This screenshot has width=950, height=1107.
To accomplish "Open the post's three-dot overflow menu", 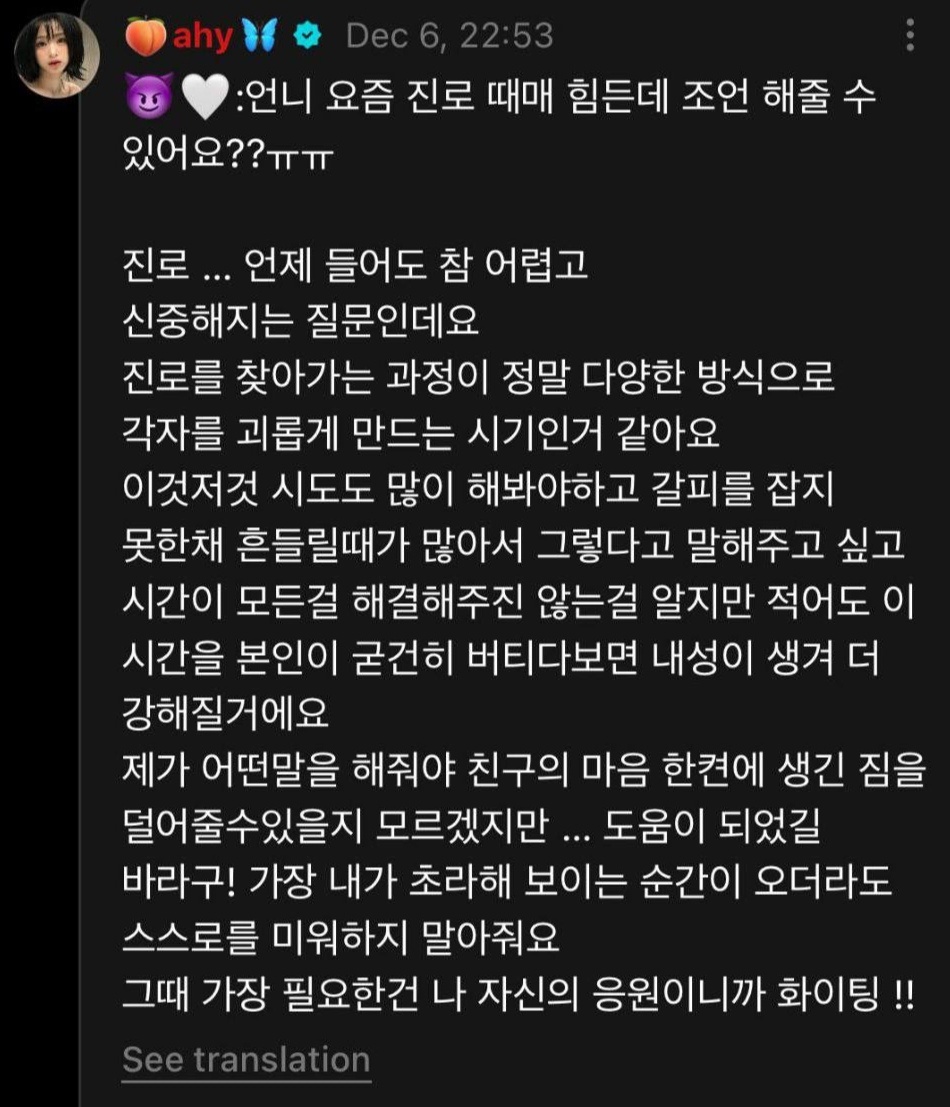I will pos(909,36).
